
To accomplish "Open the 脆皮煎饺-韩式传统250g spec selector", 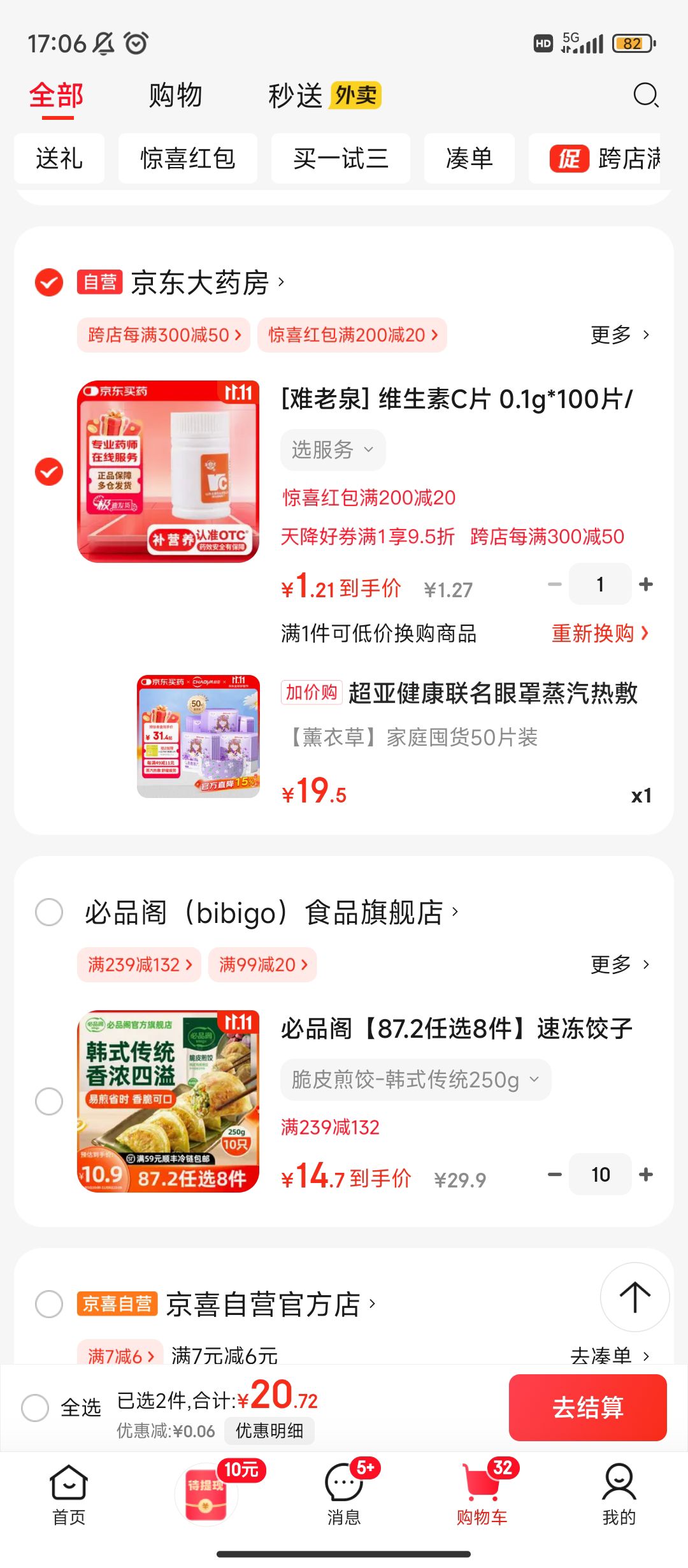I will point(415,1078).
